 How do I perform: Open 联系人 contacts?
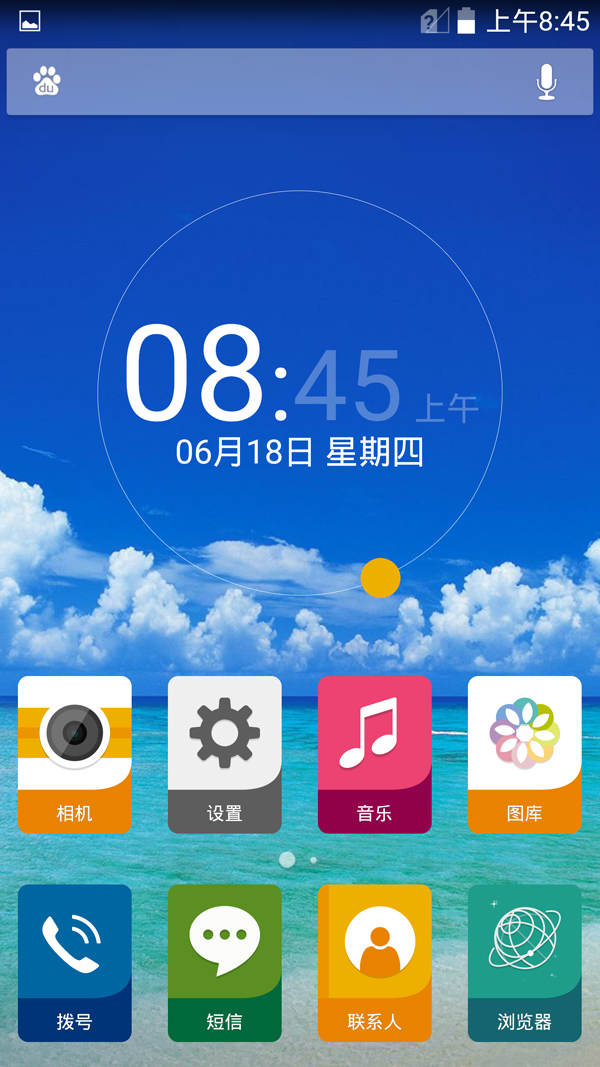(375, 961)
